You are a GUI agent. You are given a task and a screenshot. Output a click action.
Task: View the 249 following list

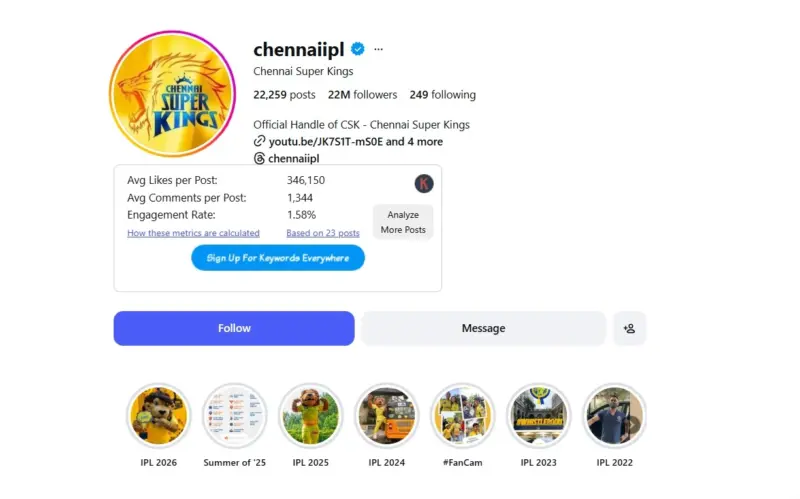coord(442,95)
